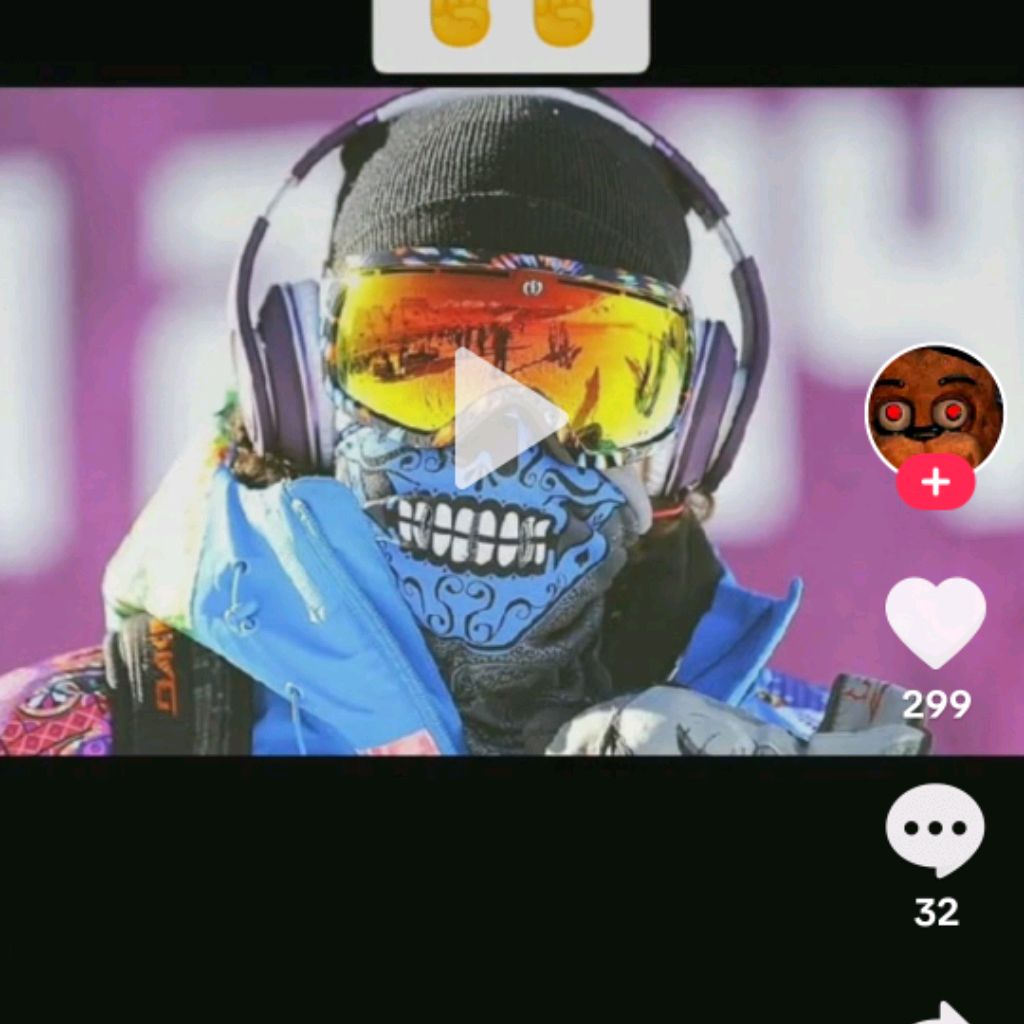
Task: Like this video with the heart
Action: point(935,620)
